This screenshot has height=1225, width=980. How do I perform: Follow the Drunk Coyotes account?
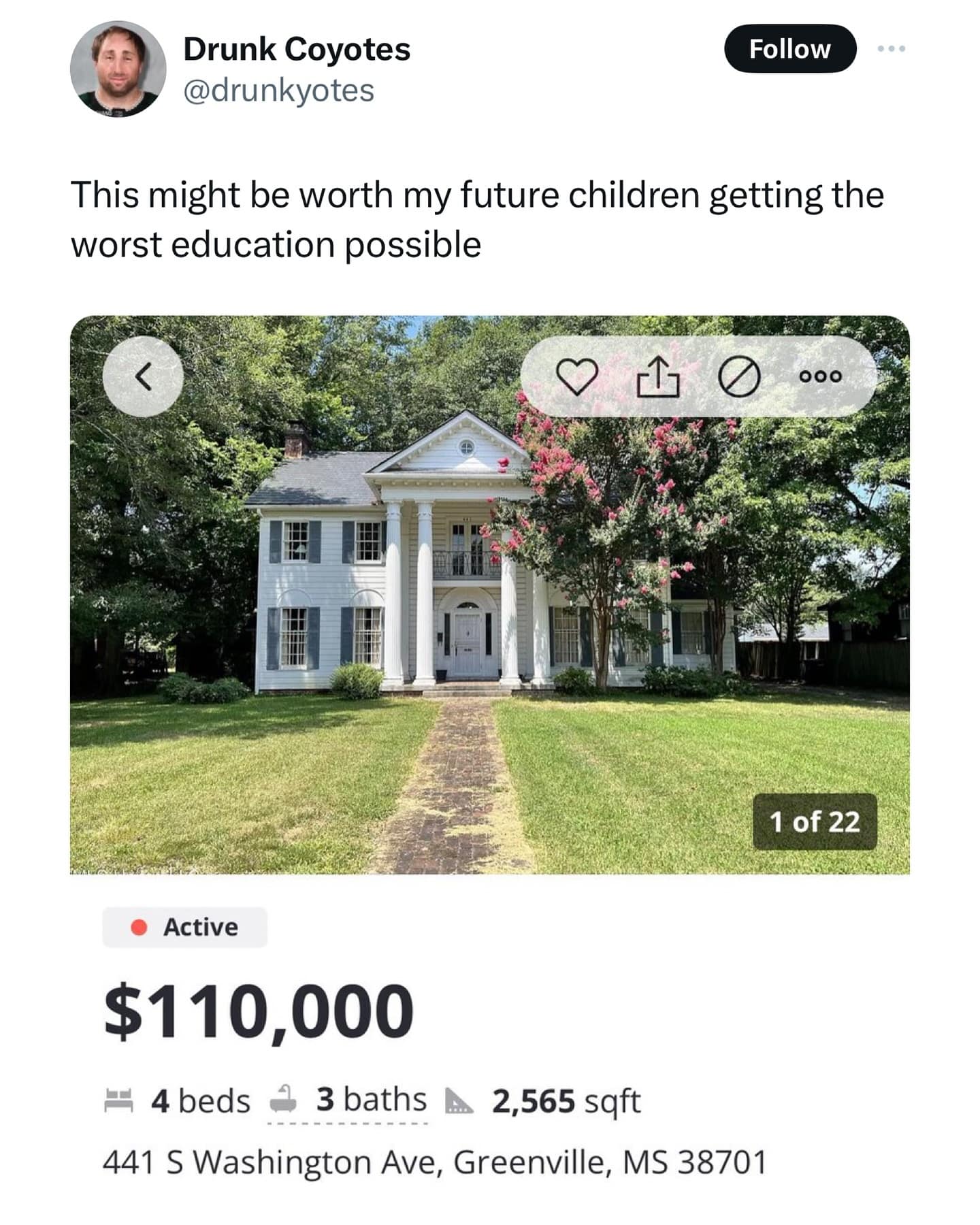[789, 49]
